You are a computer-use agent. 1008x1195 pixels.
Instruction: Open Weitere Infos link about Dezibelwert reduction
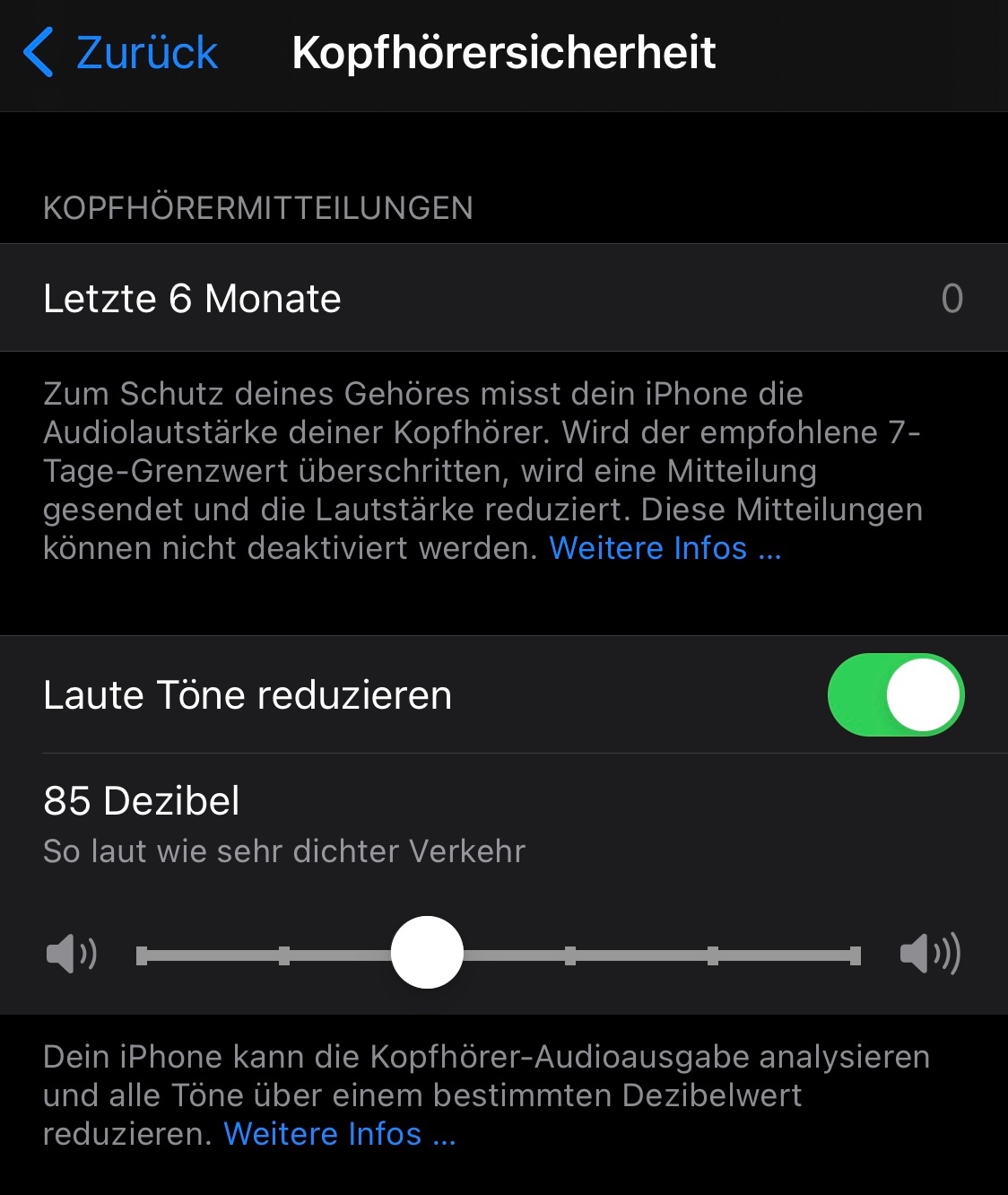tap(339, 1134)
